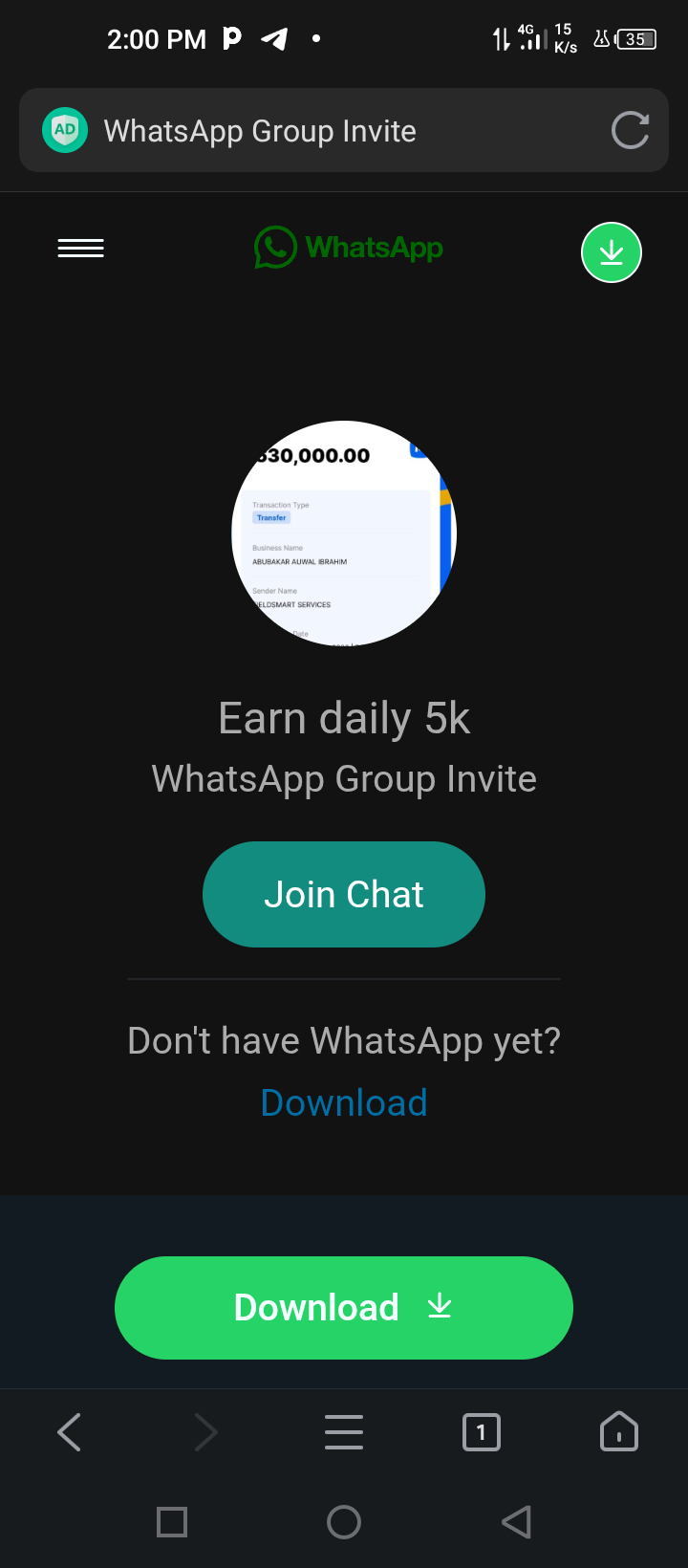Open recent apps from the navigation bar
The height and width of the screenshot is (1568, 688).
point(172,1521)
